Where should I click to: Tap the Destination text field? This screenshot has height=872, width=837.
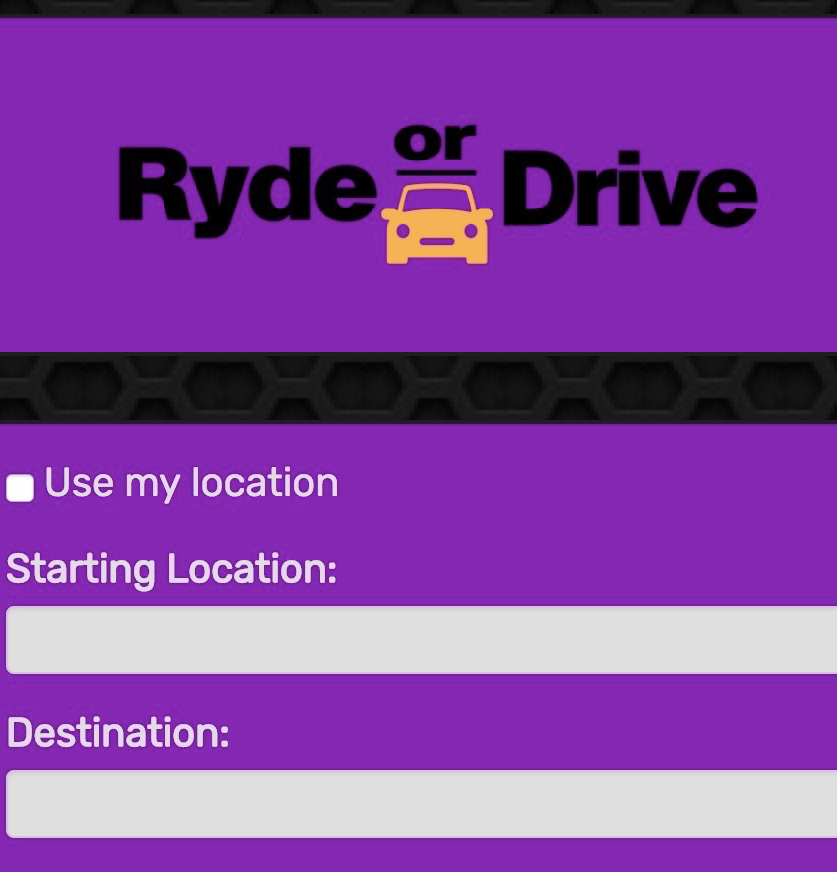point(420,804)
